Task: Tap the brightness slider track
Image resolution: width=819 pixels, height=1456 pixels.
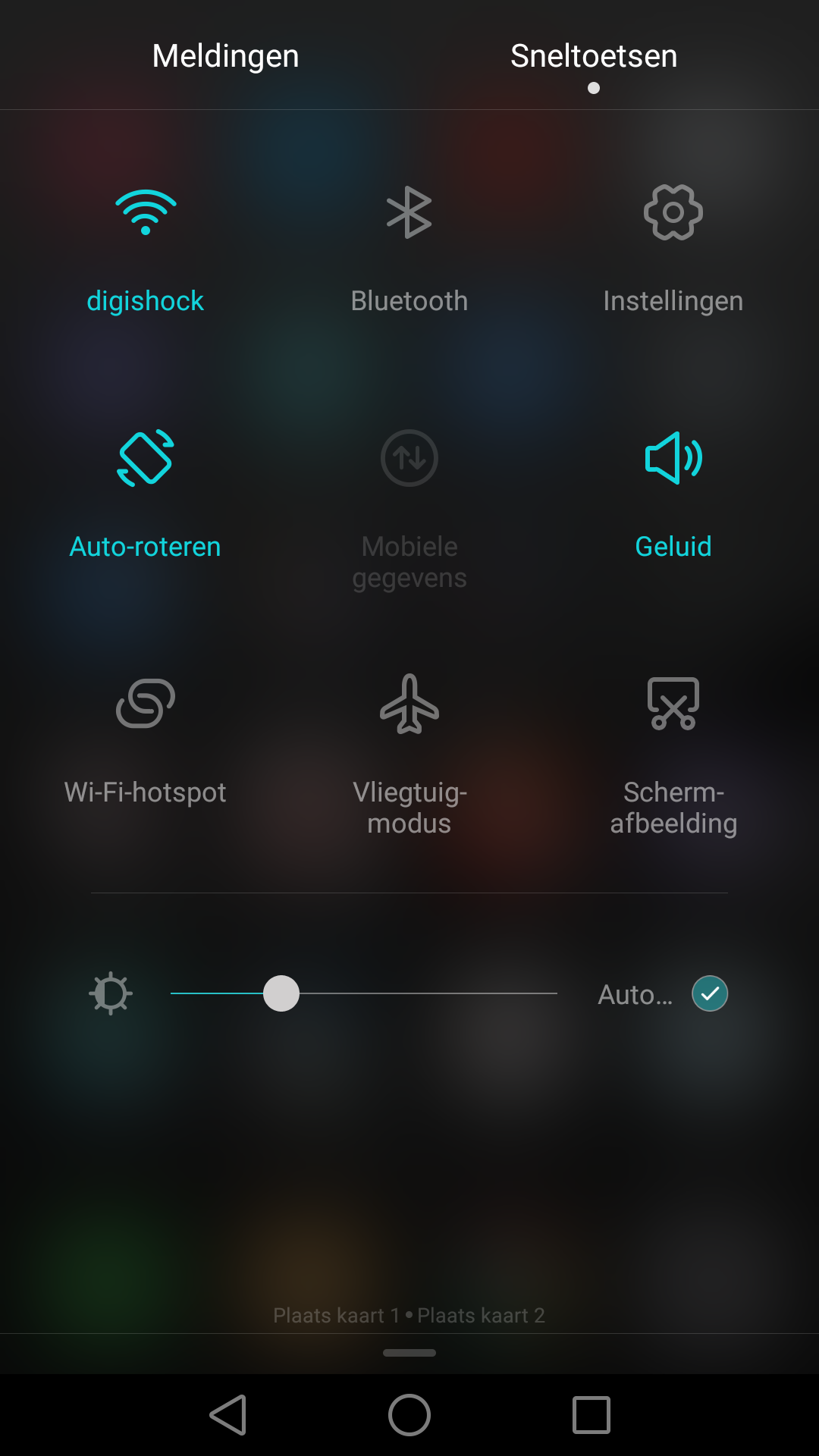Action: 364,993
